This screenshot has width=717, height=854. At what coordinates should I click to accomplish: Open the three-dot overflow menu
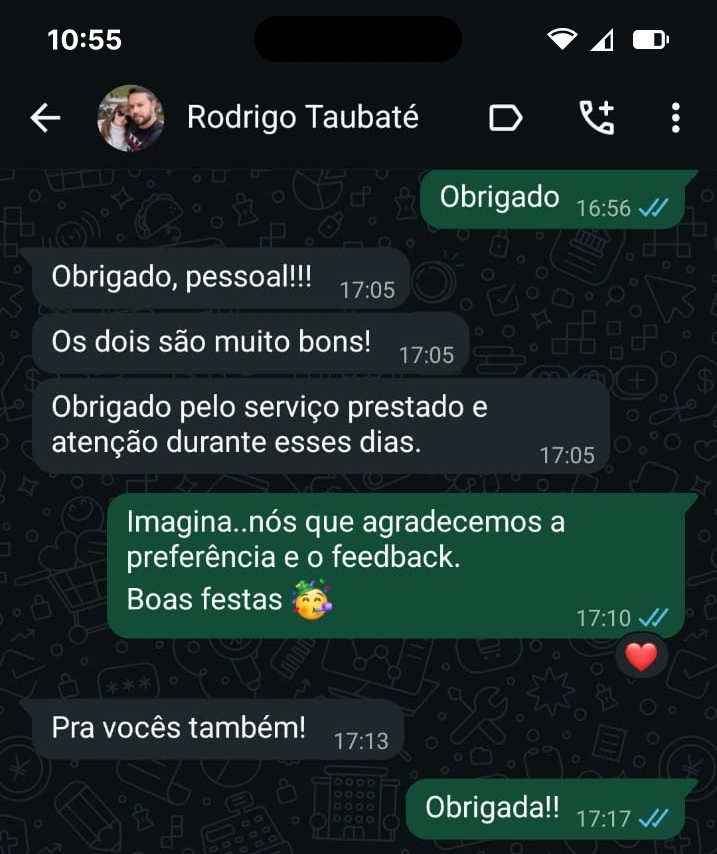(675, 119)
